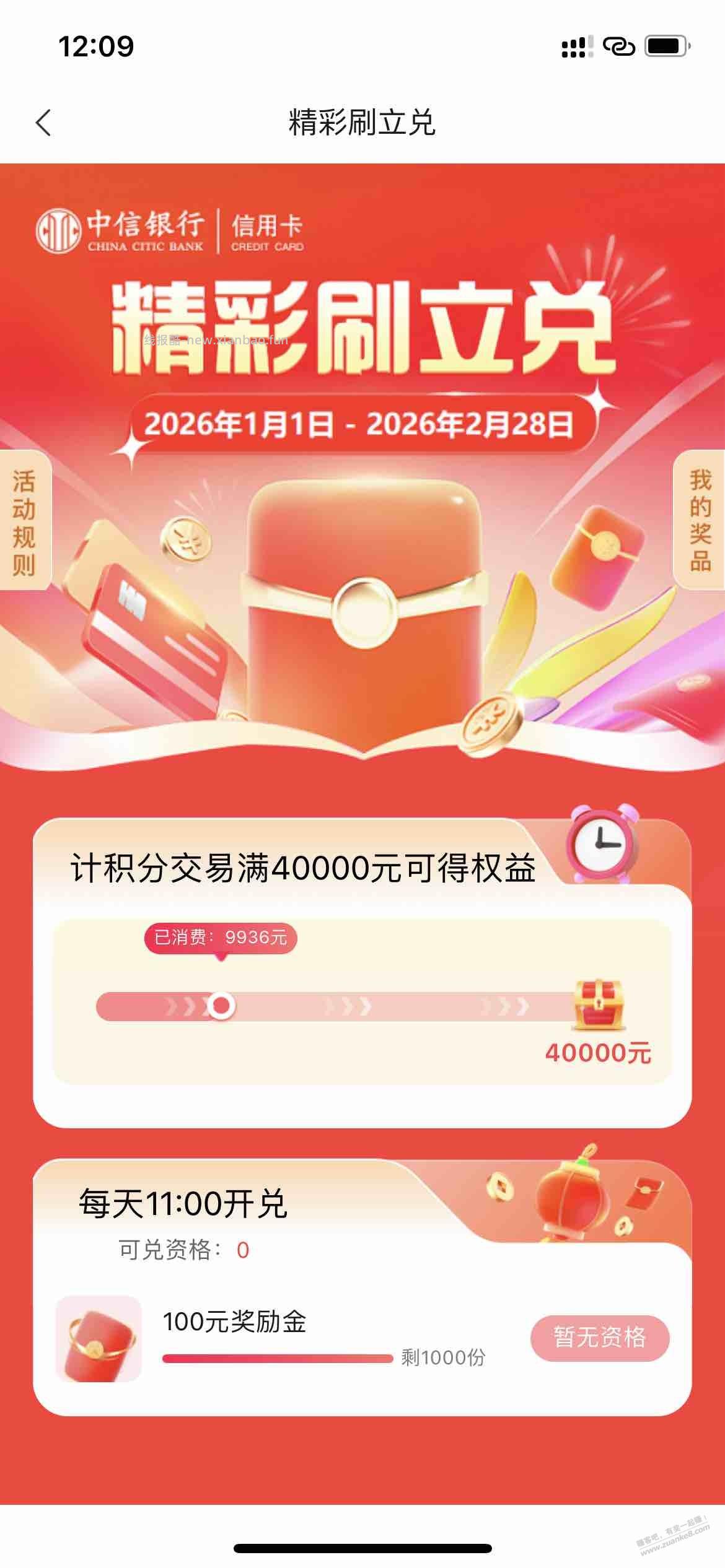
Task: Tap the home indicator bar at bottom
Action: pyautogui.click(x=362, y=1548)
